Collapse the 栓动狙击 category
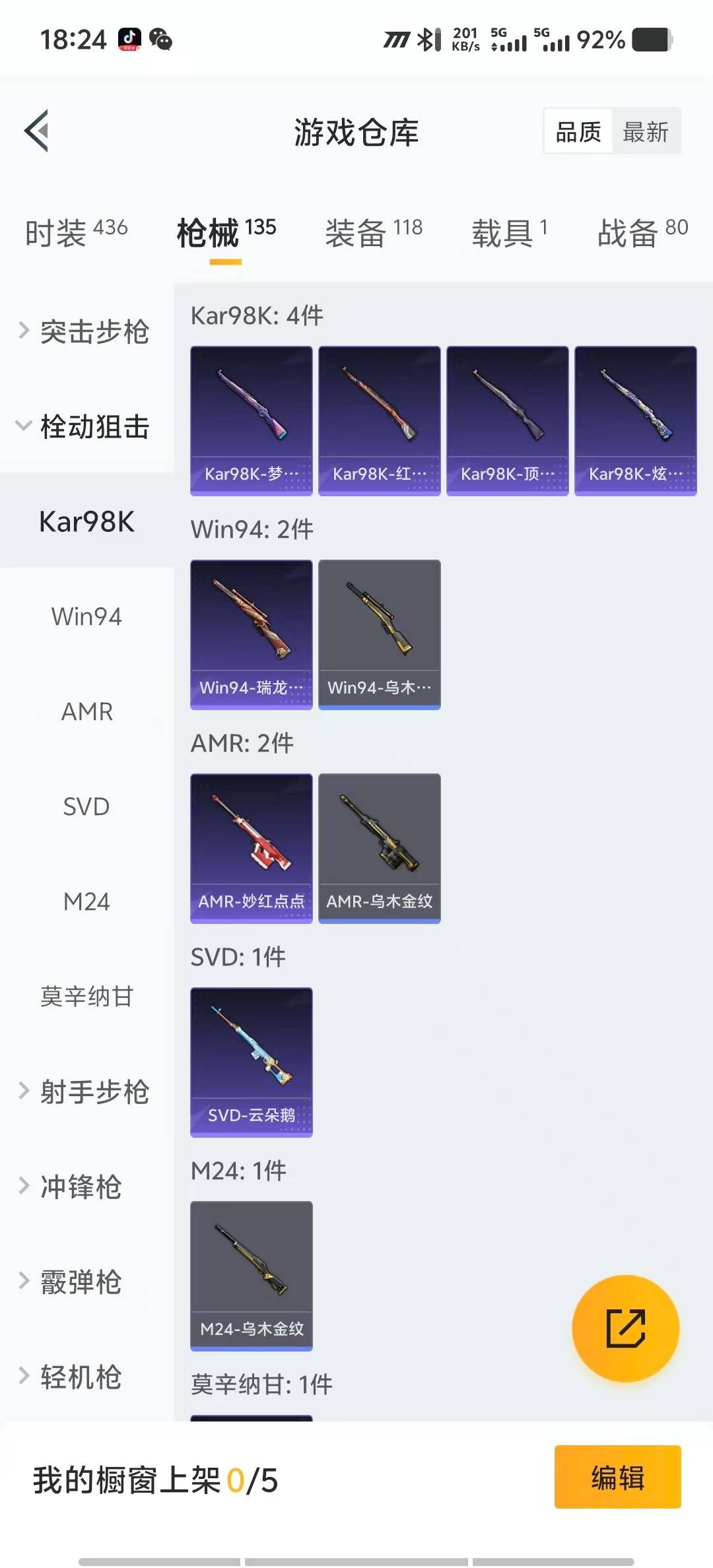713x1568 pixels. pos(86,426)
